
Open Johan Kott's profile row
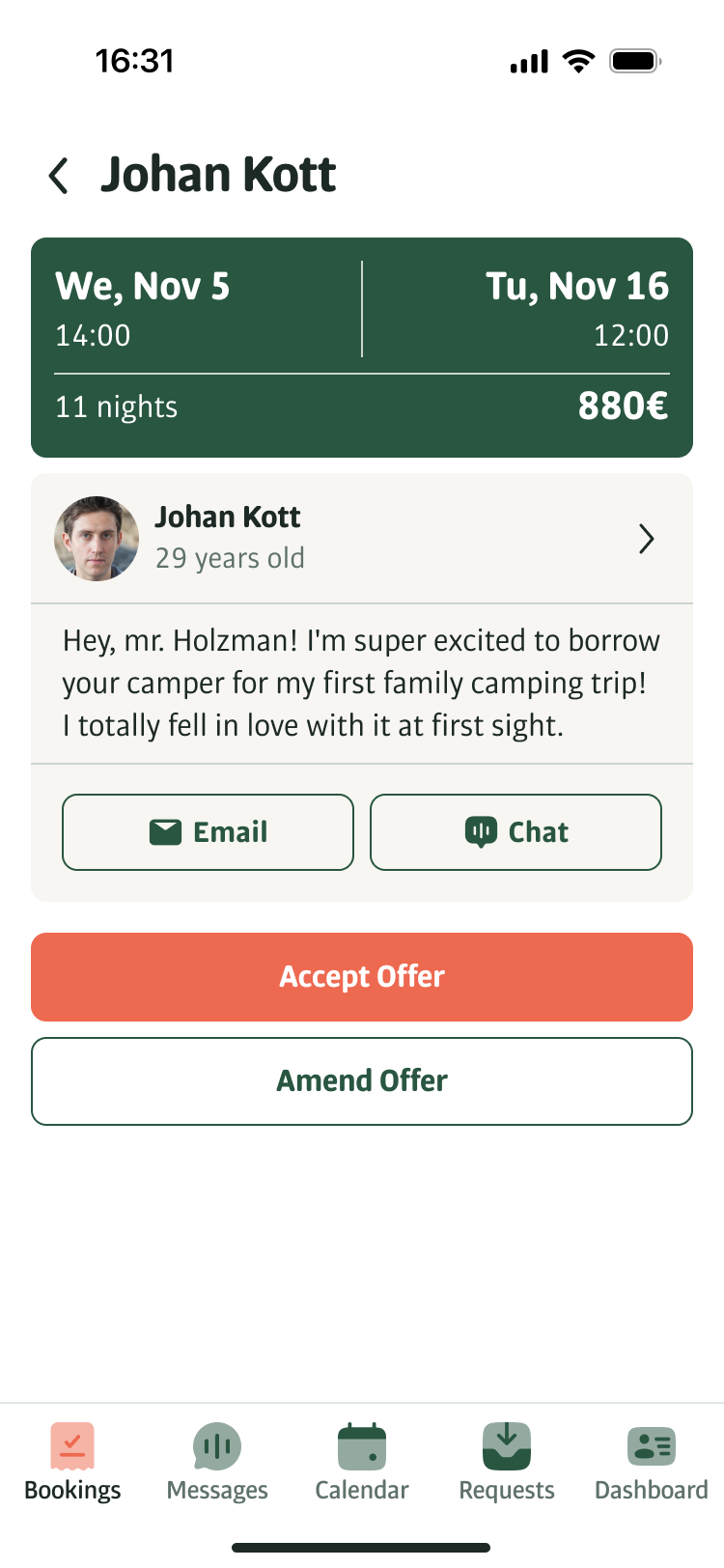point(361,539)
